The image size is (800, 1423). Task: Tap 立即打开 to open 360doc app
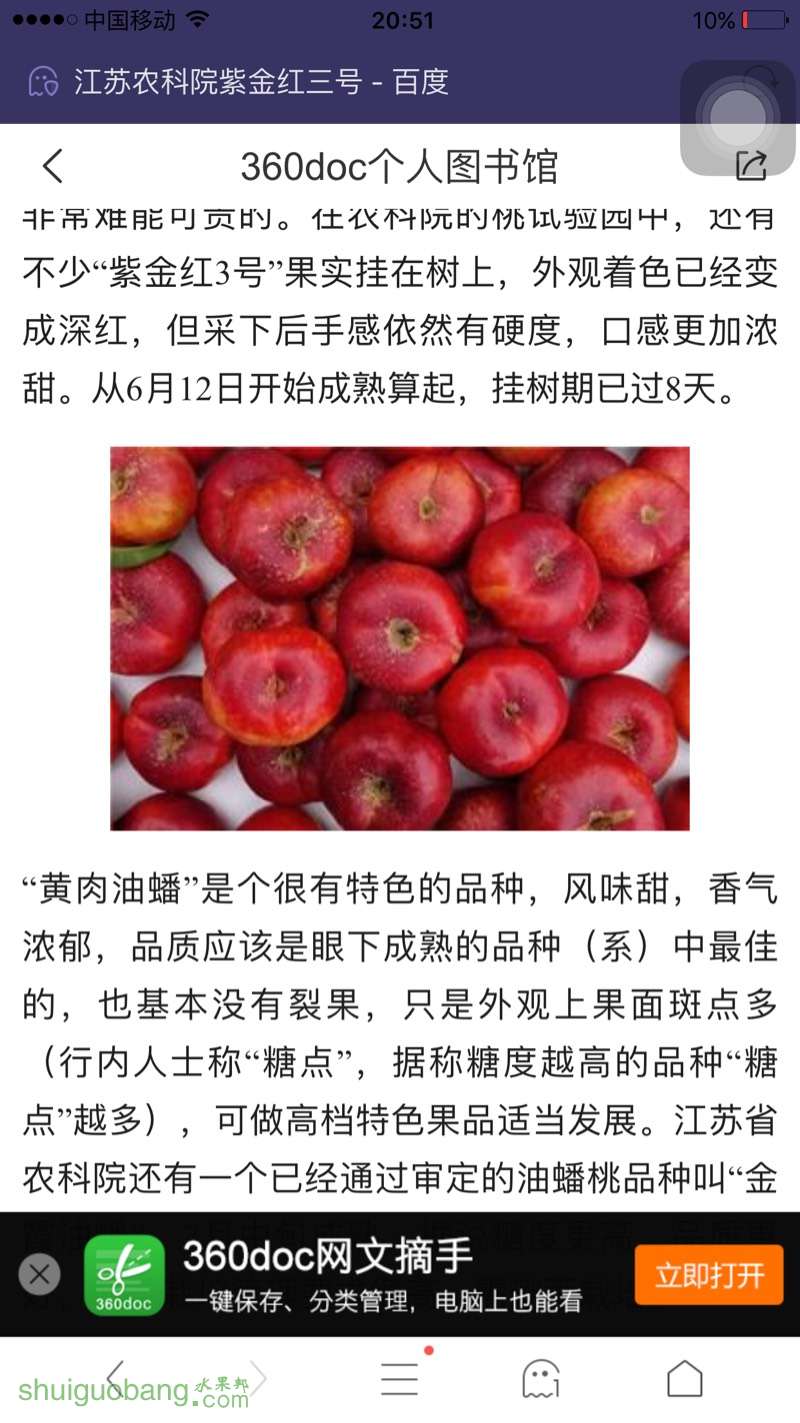[x=708, y=1275]
